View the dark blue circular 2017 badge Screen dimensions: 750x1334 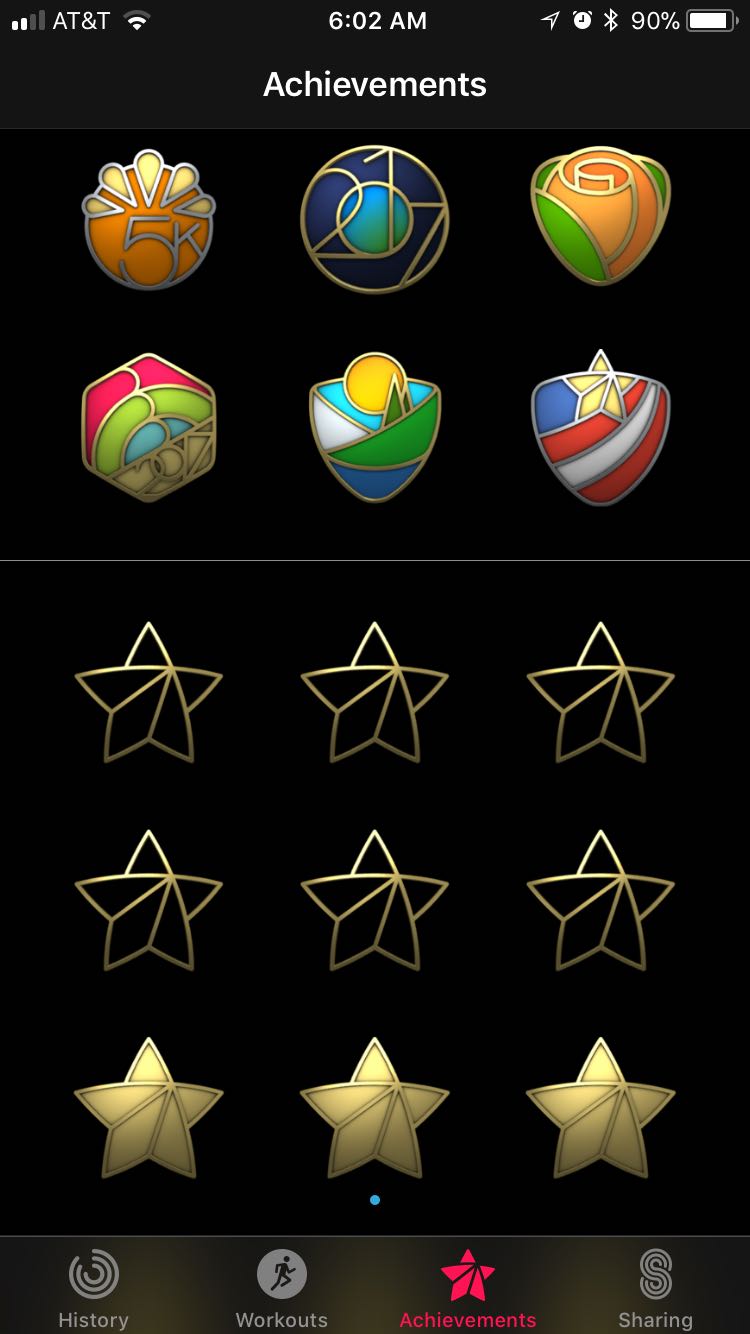click(x=374, y=220)
